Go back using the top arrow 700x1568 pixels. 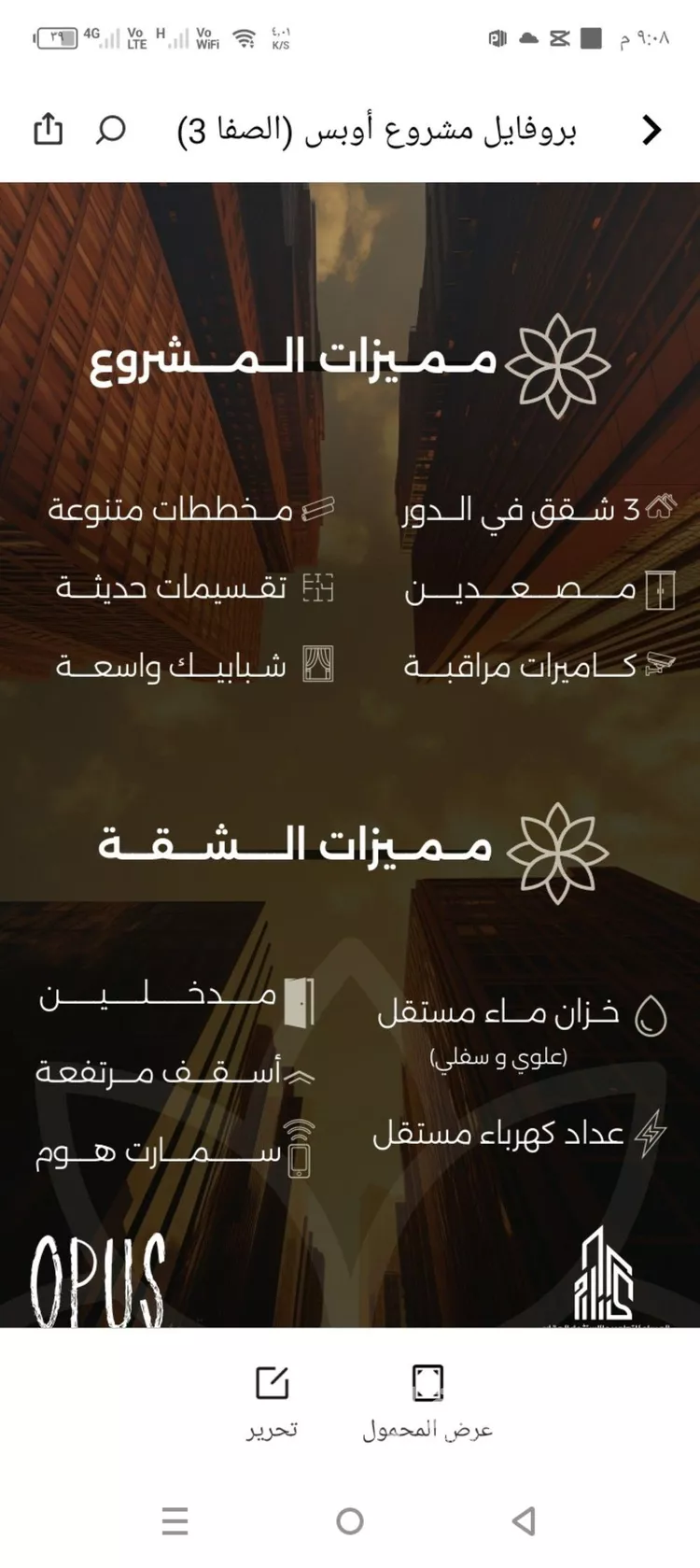coord(651,131)
